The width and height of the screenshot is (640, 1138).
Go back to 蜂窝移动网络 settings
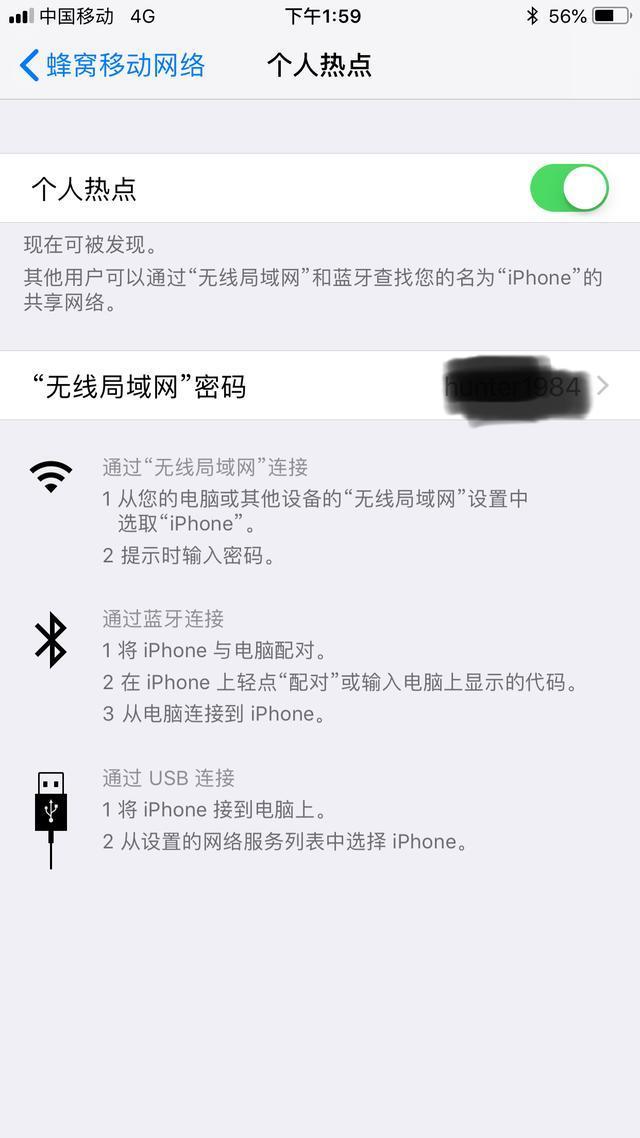point(112,66)
